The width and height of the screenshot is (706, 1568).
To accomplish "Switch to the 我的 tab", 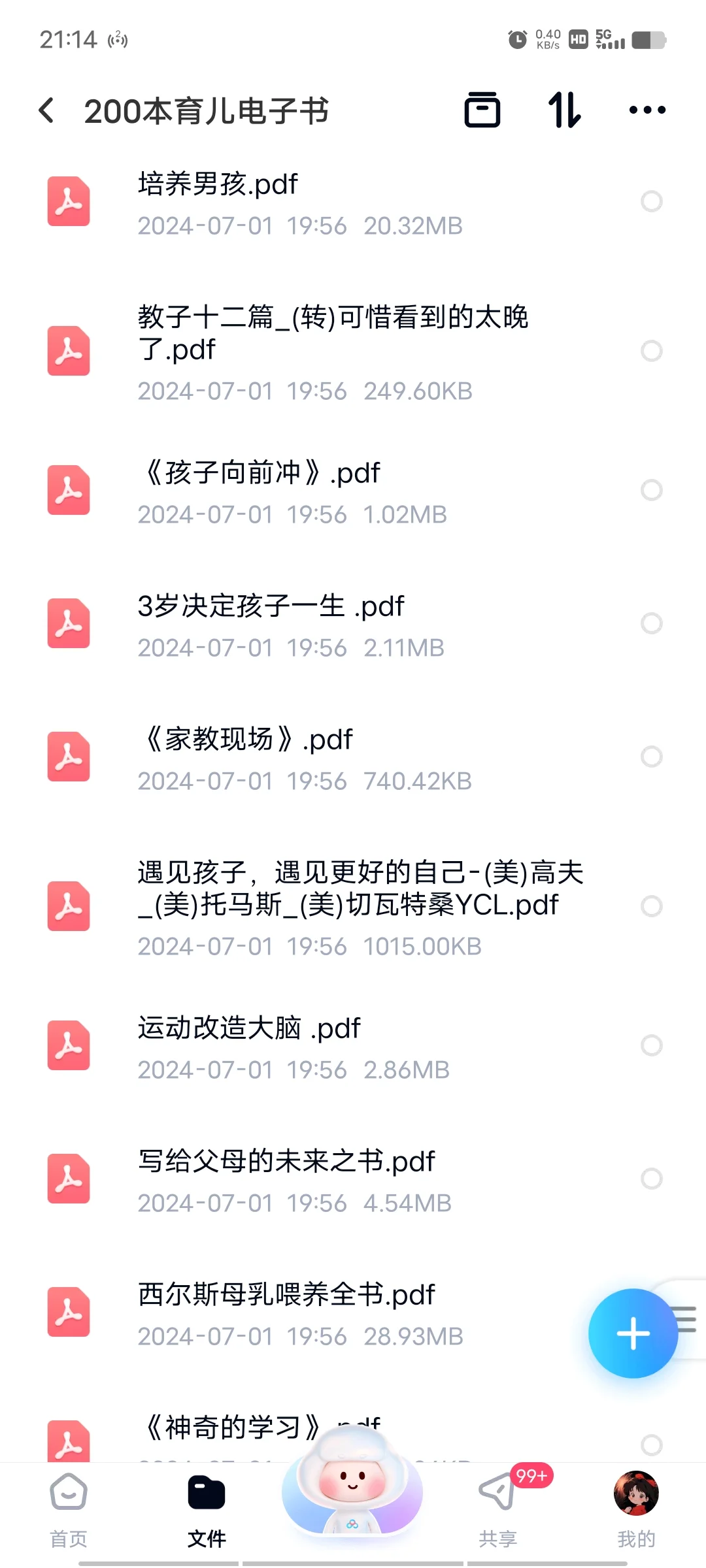I will coord(636,1510).
